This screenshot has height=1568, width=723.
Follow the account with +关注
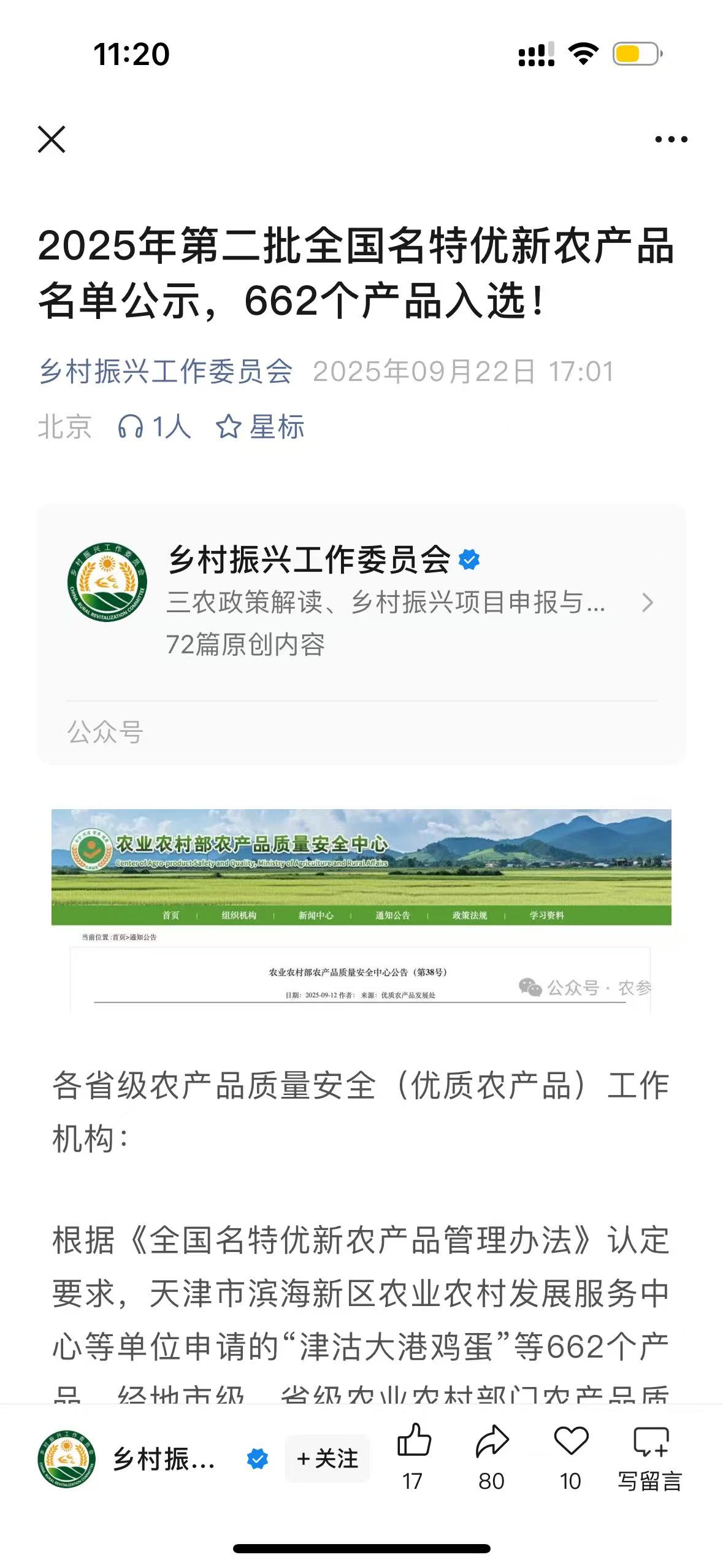(x=327, y=1458)
